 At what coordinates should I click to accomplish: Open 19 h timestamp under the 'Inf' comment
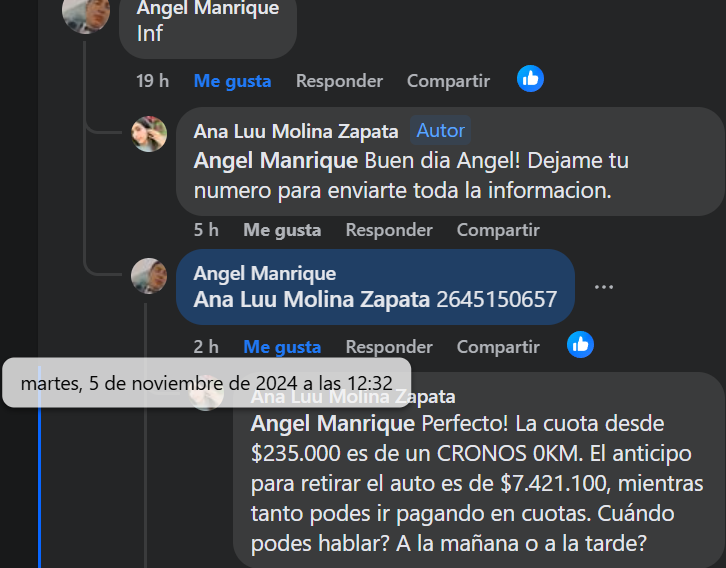click(x=152, y=81)
